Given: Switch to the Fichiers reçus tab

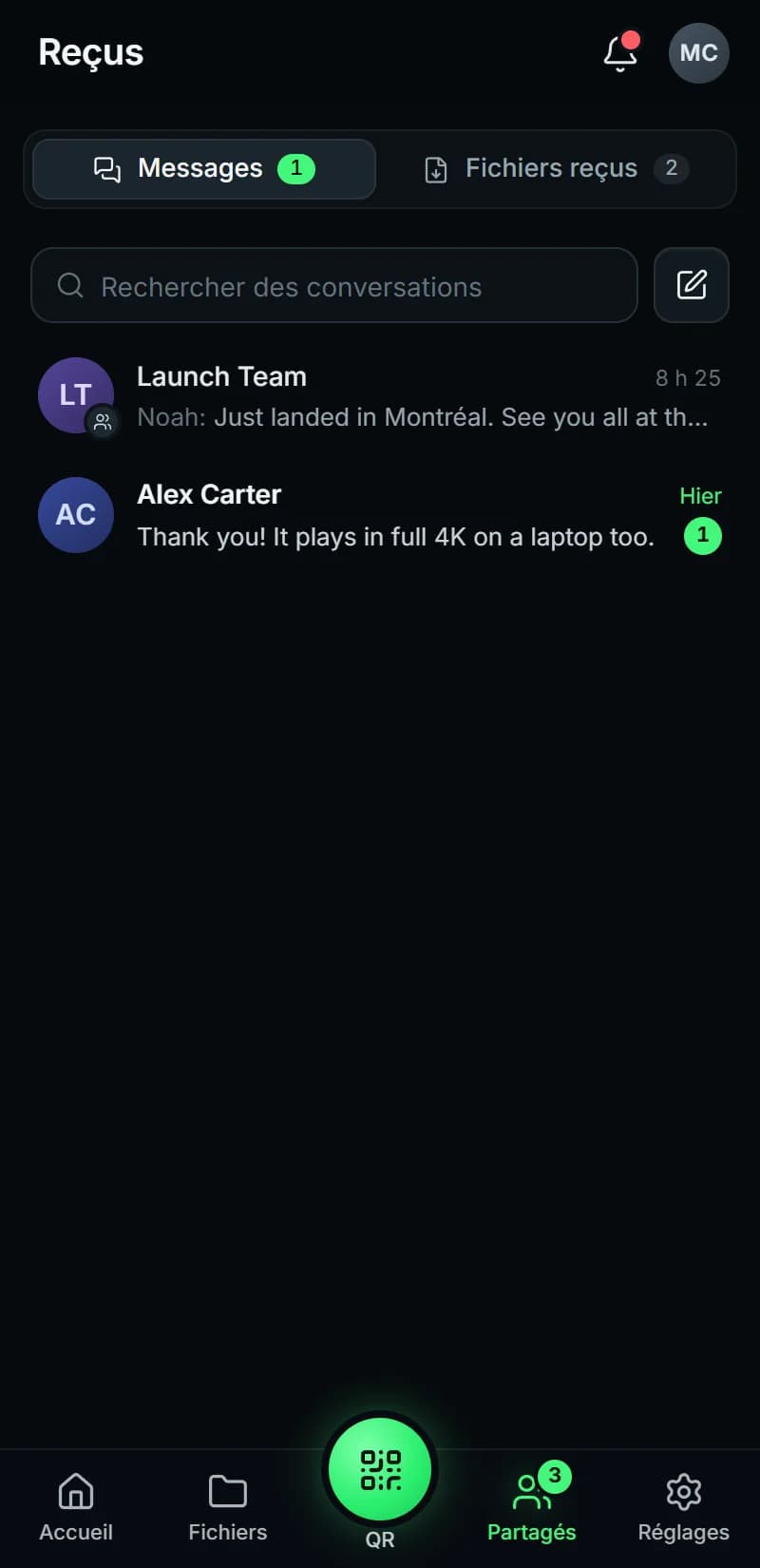Looking at the screenshot, I should coord(556,169).
